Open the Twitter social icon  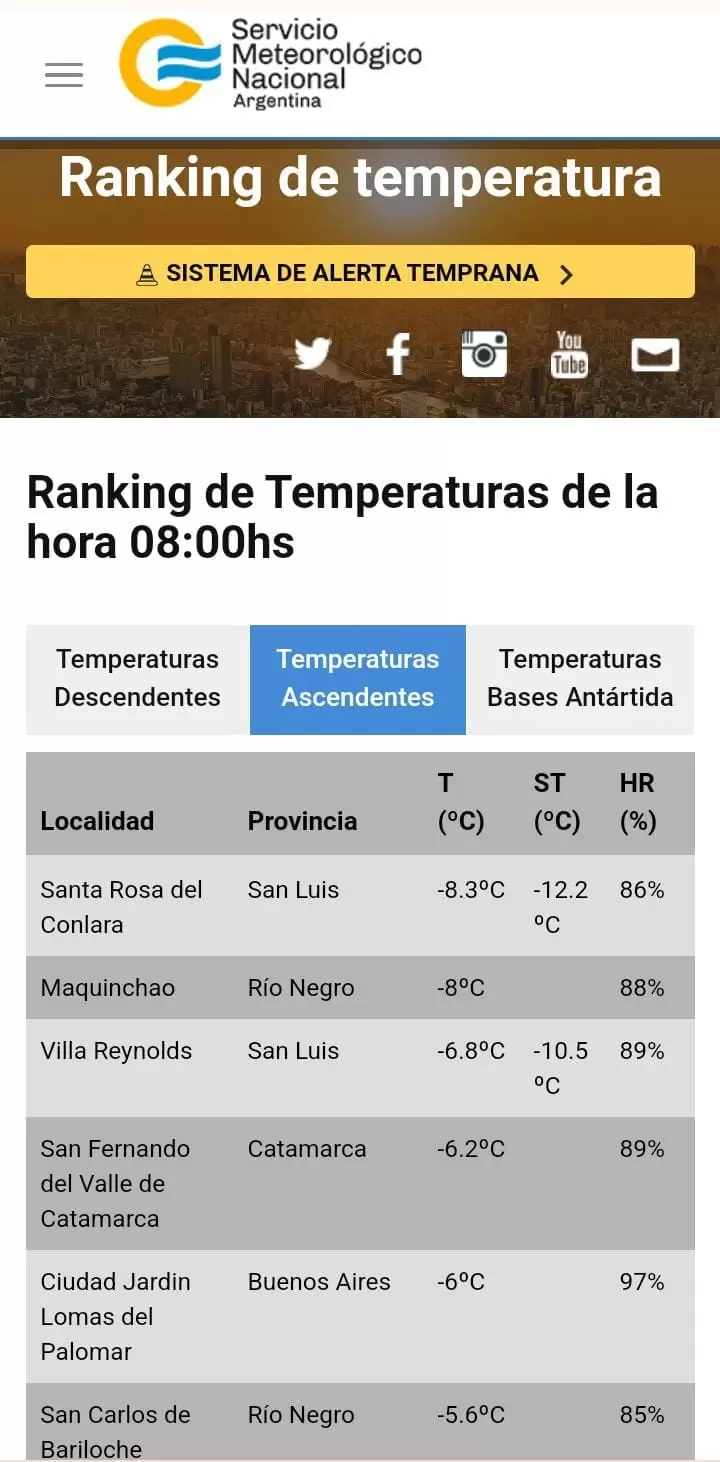tap(313, 353)
